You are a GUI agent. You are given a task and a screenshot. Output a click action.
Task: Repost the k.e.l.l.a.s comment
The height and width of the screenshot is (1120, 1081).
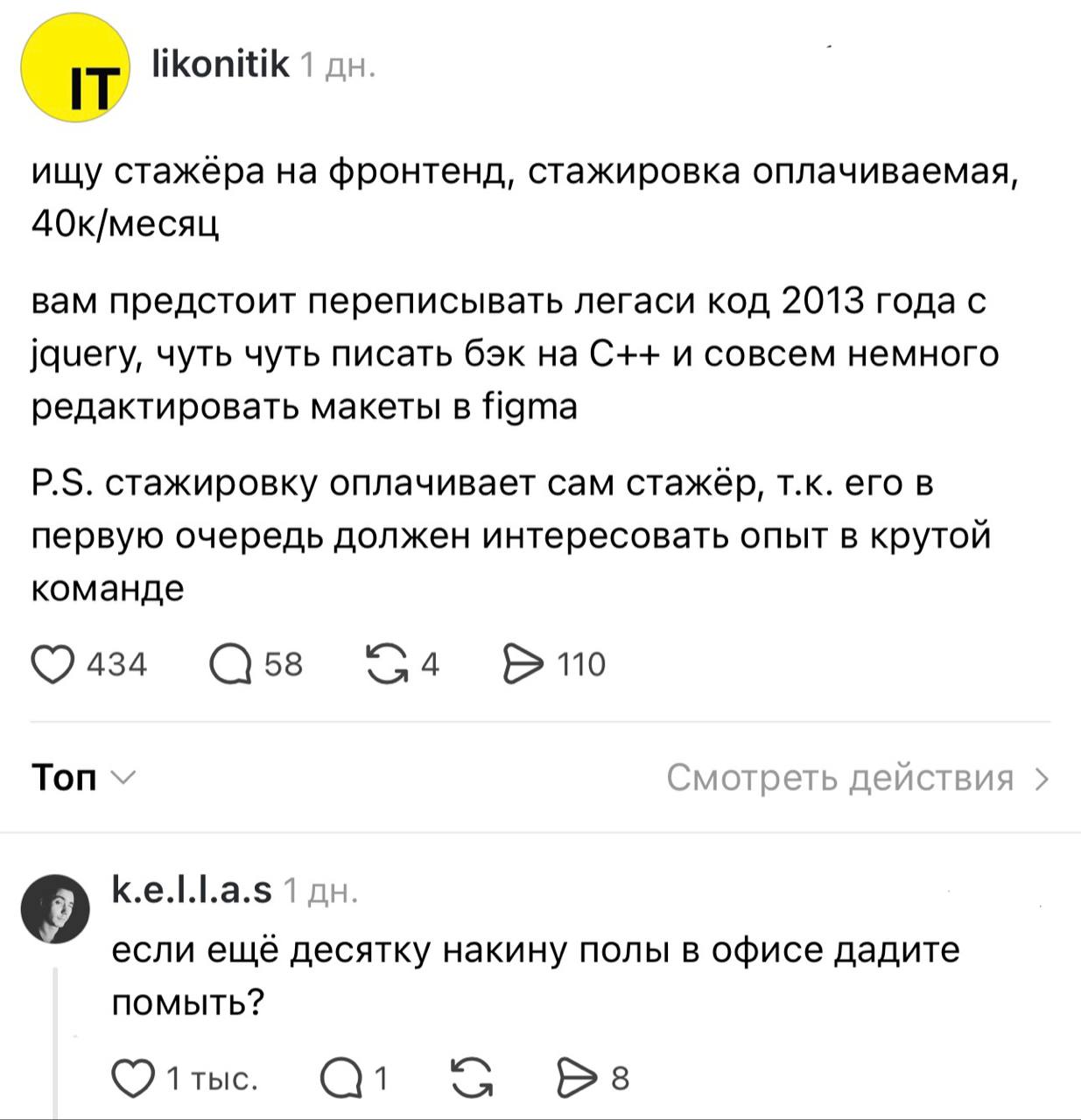coord(471,1078)
